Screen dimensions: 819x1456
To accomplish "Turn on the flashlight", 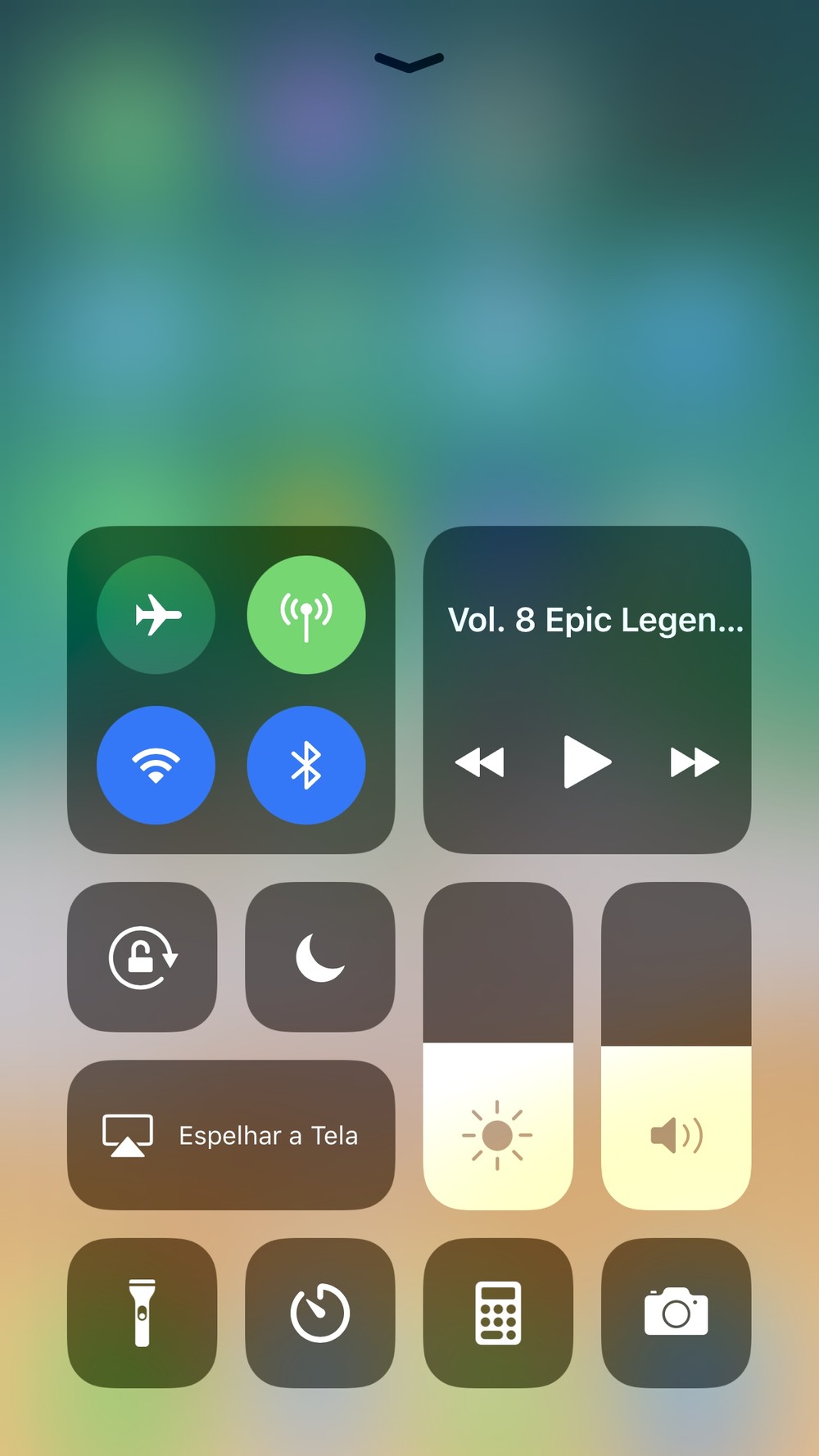I will [x=143, y=1313].
